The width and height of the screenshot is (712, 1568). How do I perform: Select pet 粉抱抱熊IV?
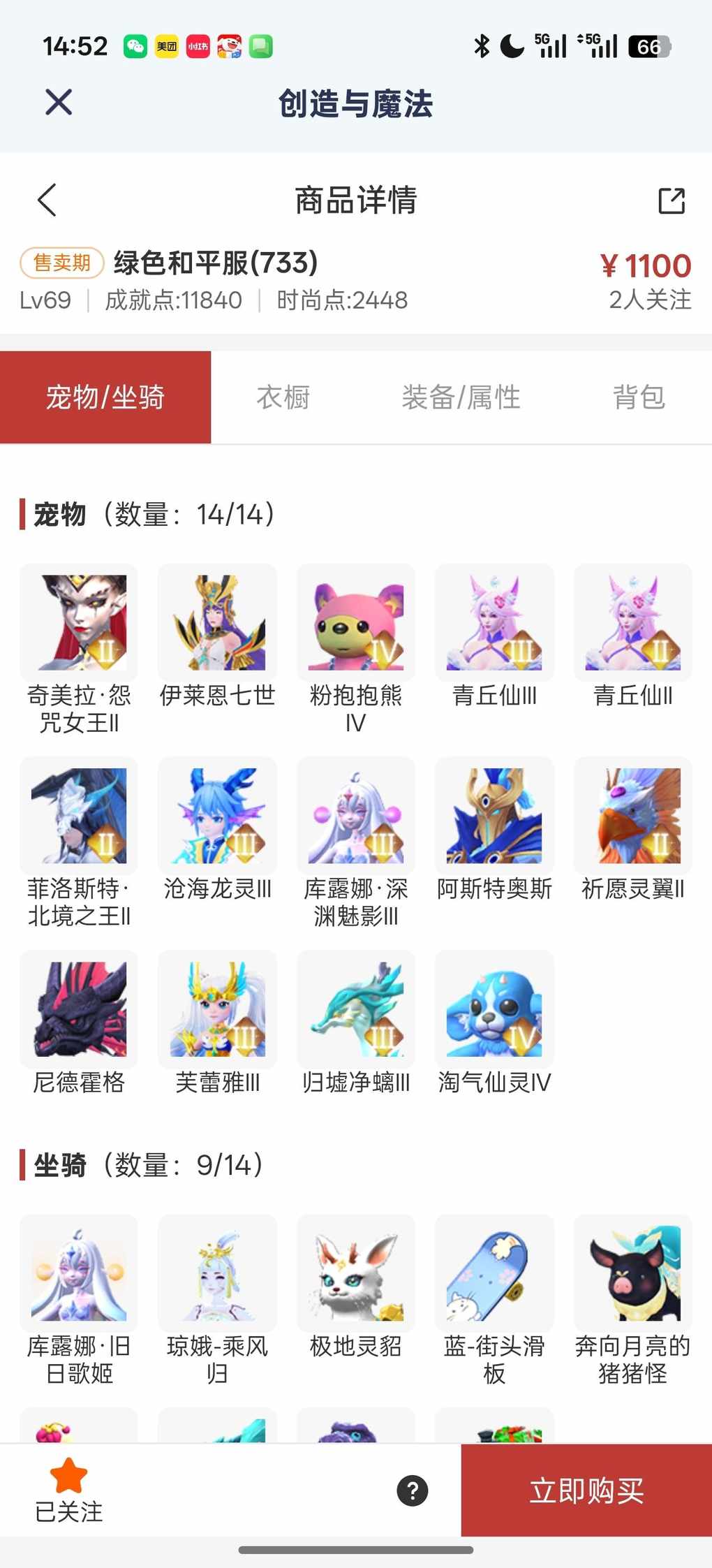click(x=356, y=623)
